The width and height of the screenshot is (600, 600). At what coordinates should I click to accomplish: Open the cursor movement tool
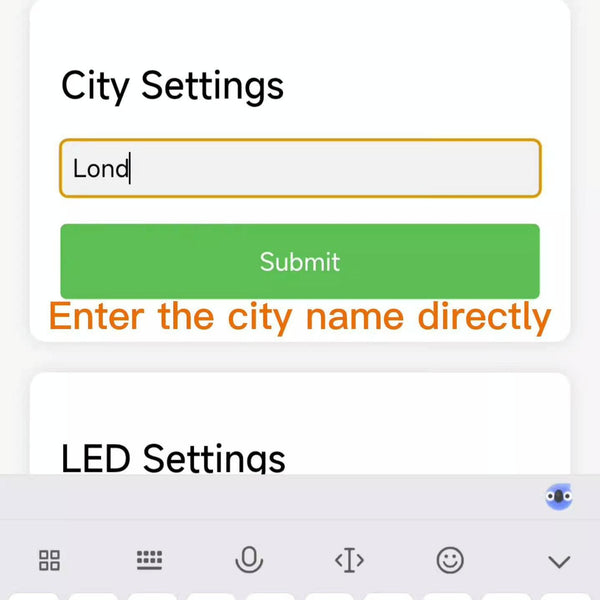point(349,560)
